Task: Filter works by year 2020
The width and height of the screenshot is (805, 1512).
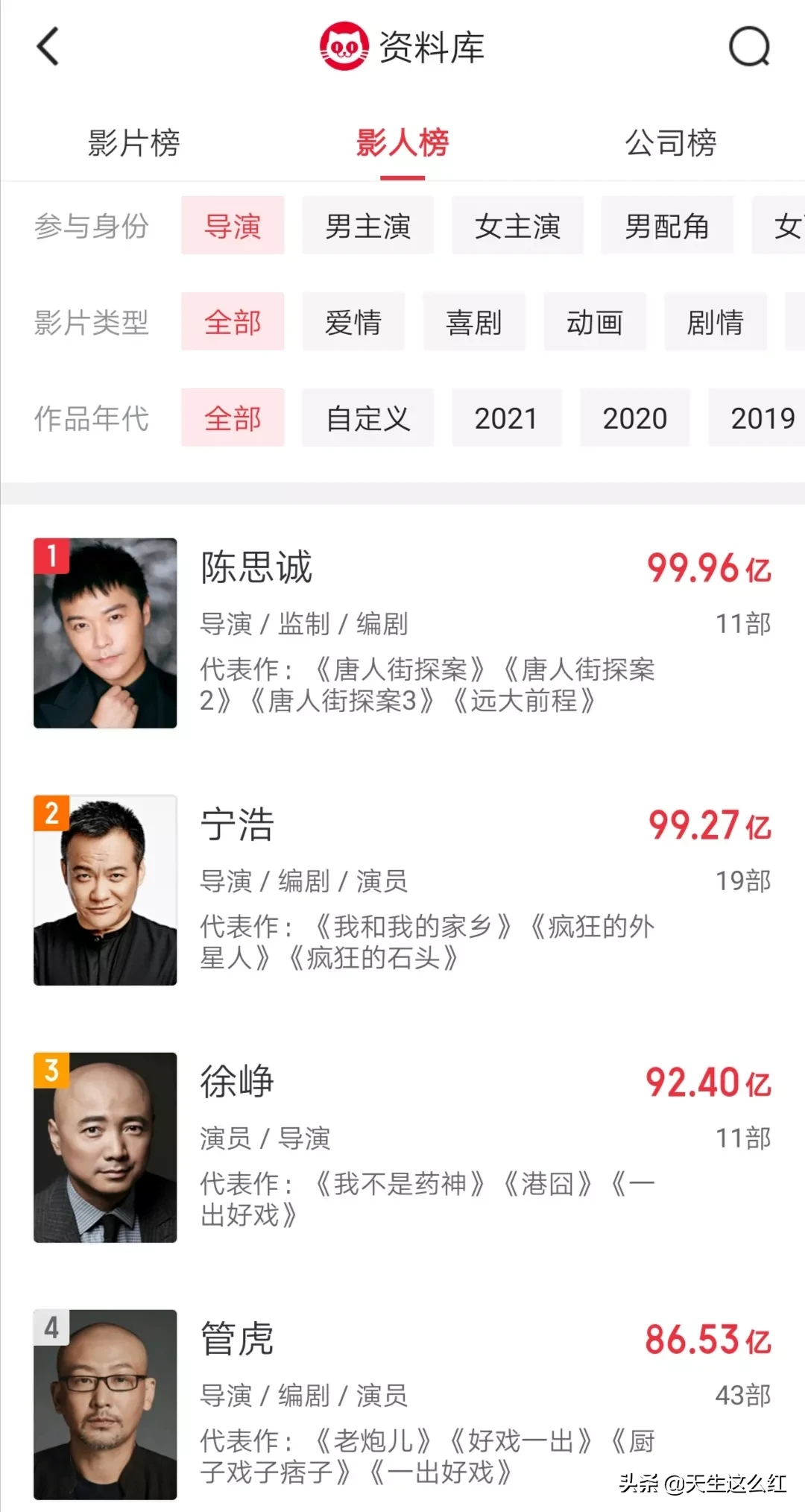Action: [x=635, y=418]
